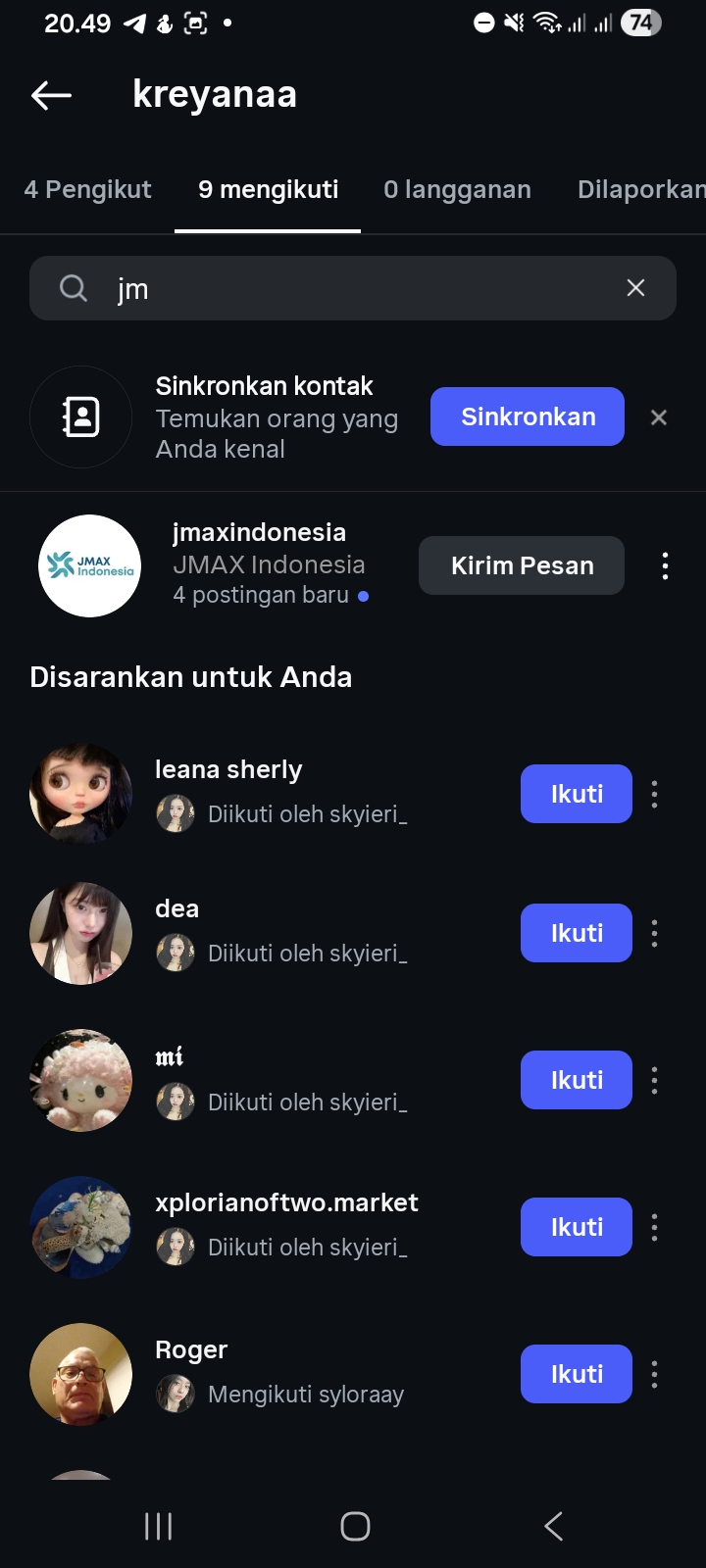Switch to the 4 Pengikut tab
The width and height of the screenshot is (706, 1568).
tap(87, 189)
